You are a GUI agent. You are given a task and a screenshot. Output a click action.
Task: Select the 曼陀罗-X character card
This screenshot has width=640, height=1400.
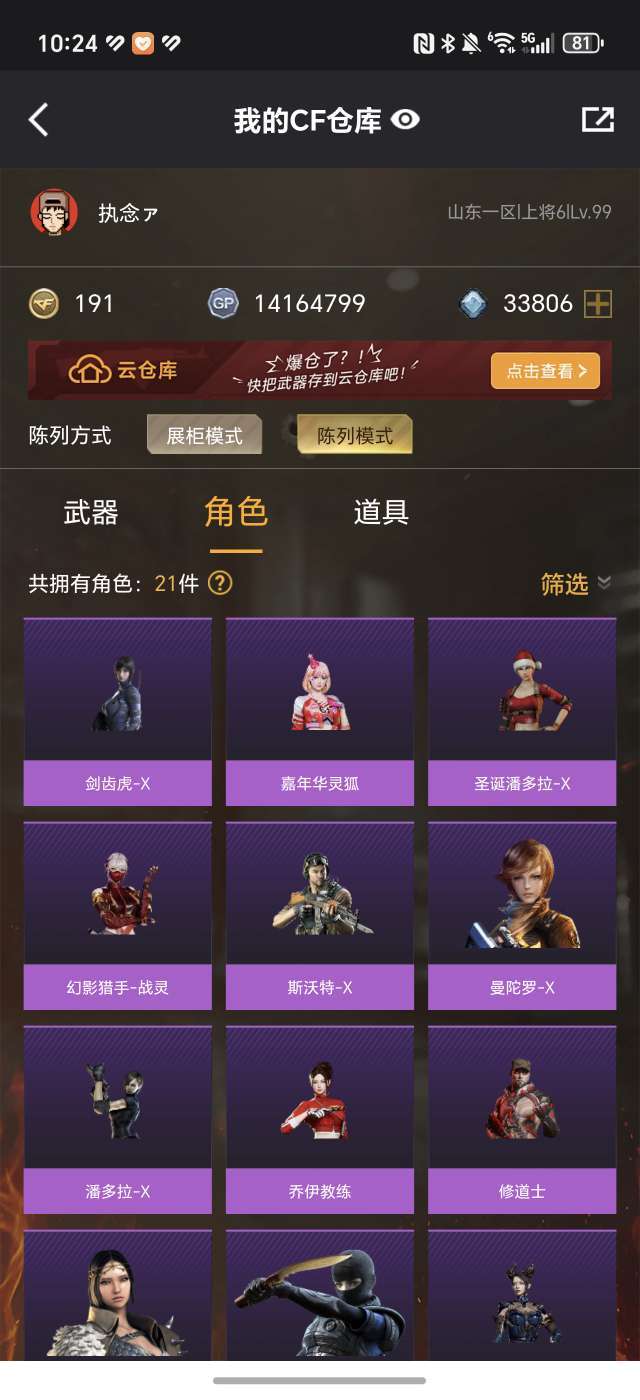click(x=522, y=916)
